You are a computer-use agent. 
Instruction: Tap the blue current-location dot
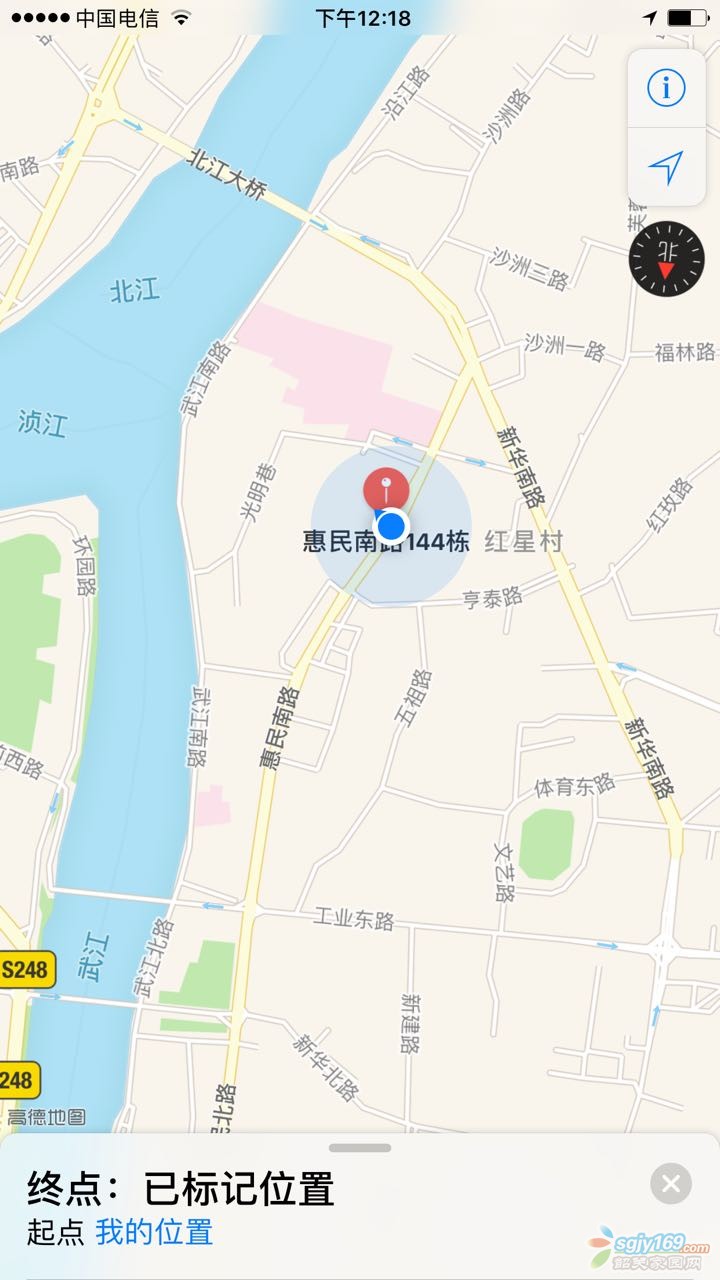pos(392,526)
